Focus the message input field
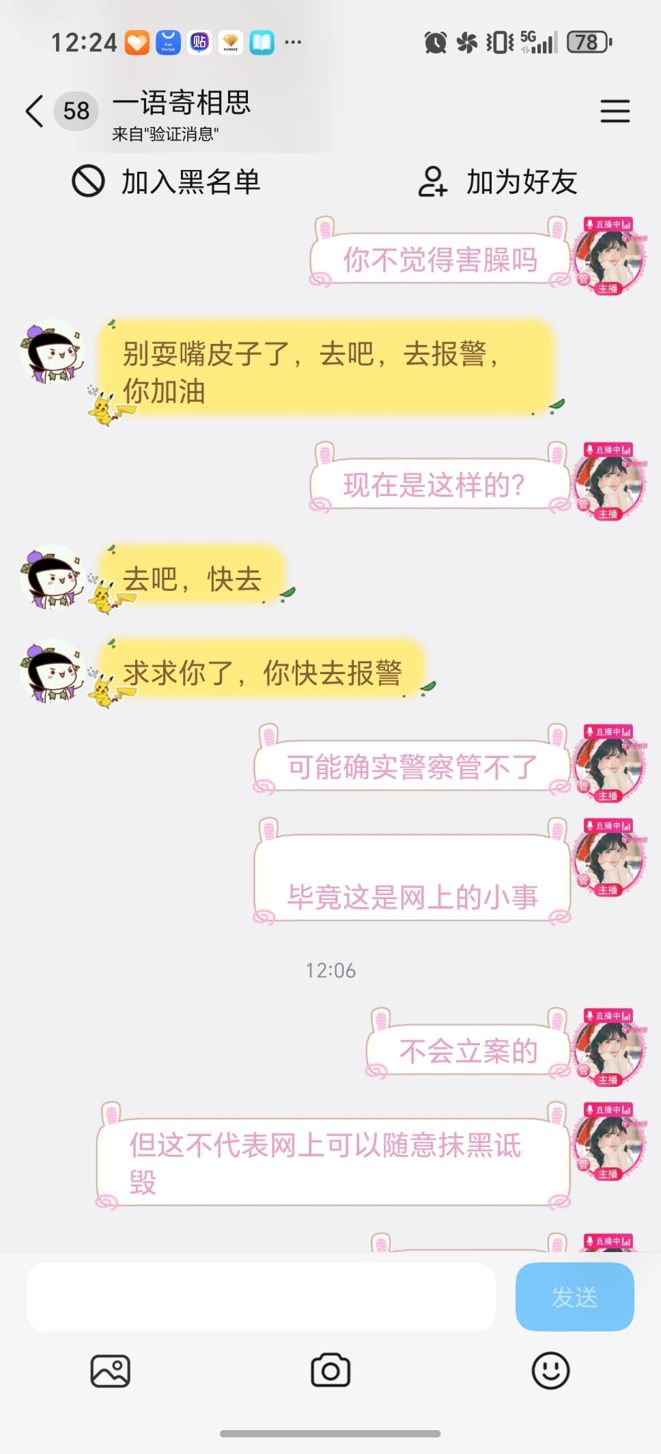 (x=261, y=1297)
